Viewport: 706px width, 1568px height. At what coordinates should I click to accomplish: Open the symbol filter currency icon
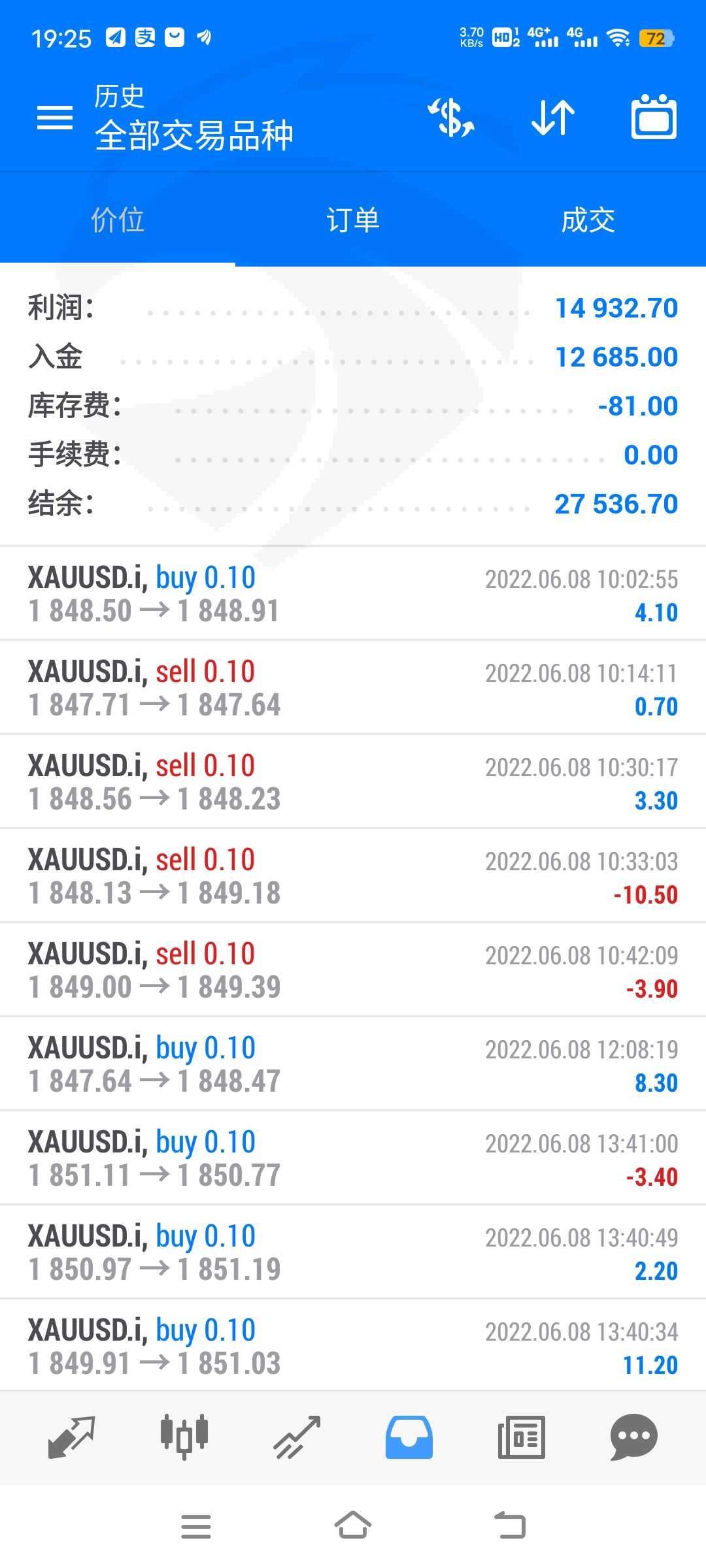pyautogui.click(x=451, y=118)
